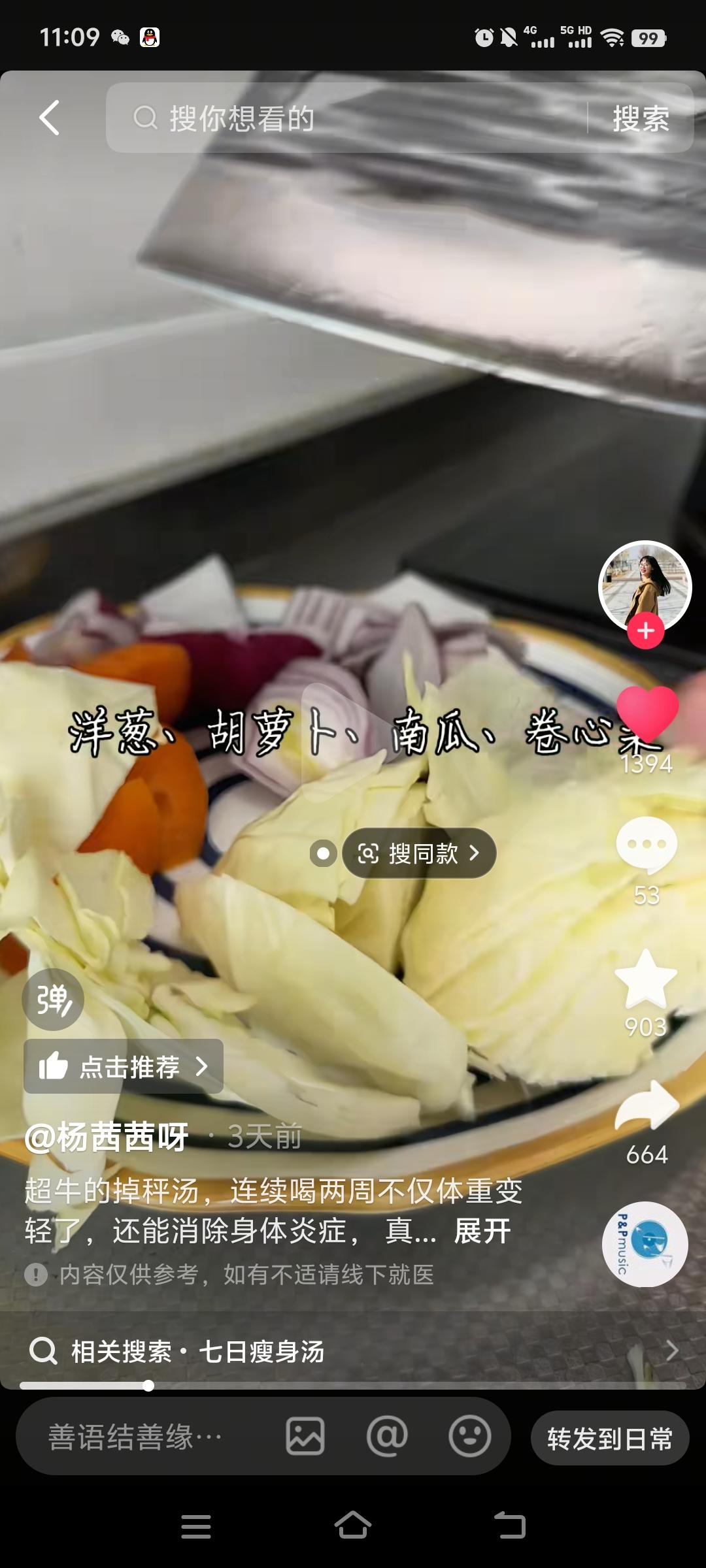This screenshot has height=1568, width=706.
Task: Follow the author with the plus badge
Action: click(x=646, y=631)
